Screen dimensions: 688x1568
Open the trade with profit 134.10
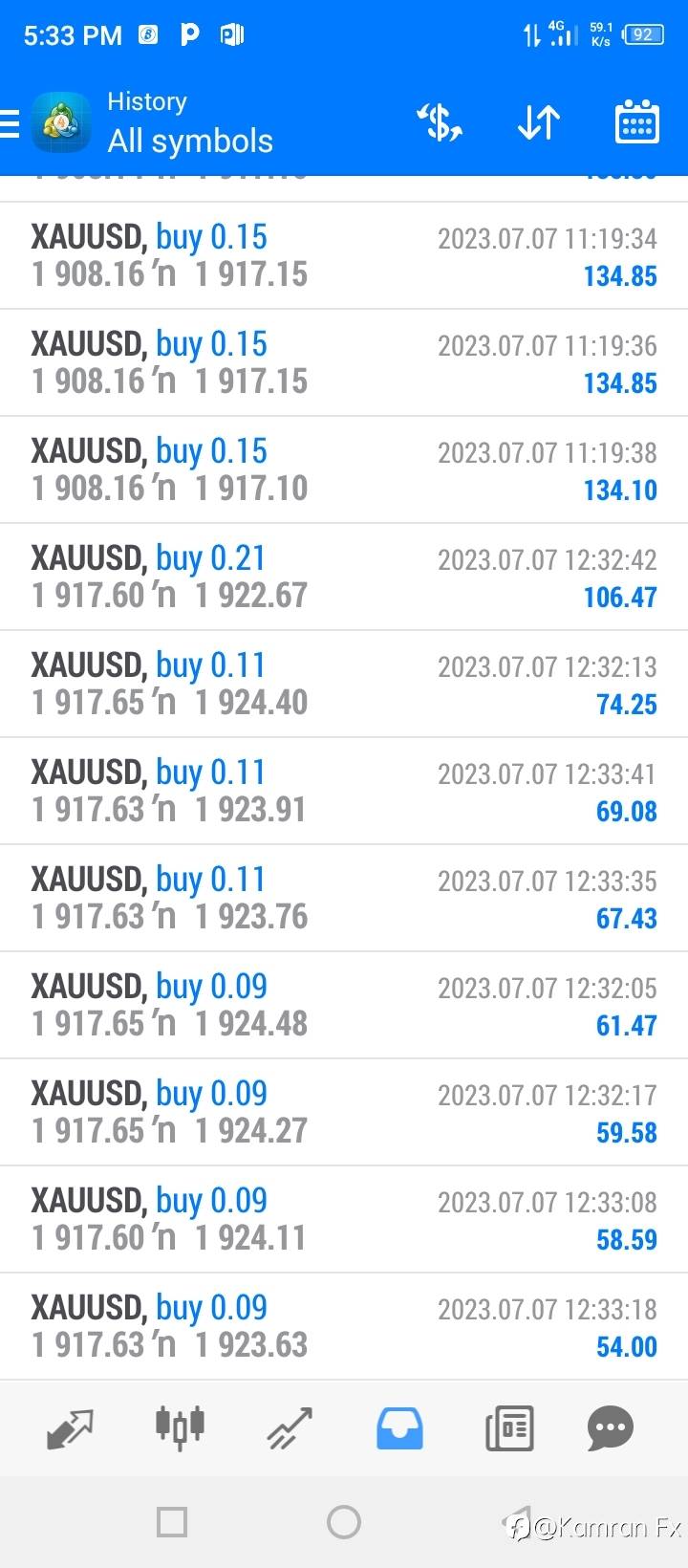(344, 469)
